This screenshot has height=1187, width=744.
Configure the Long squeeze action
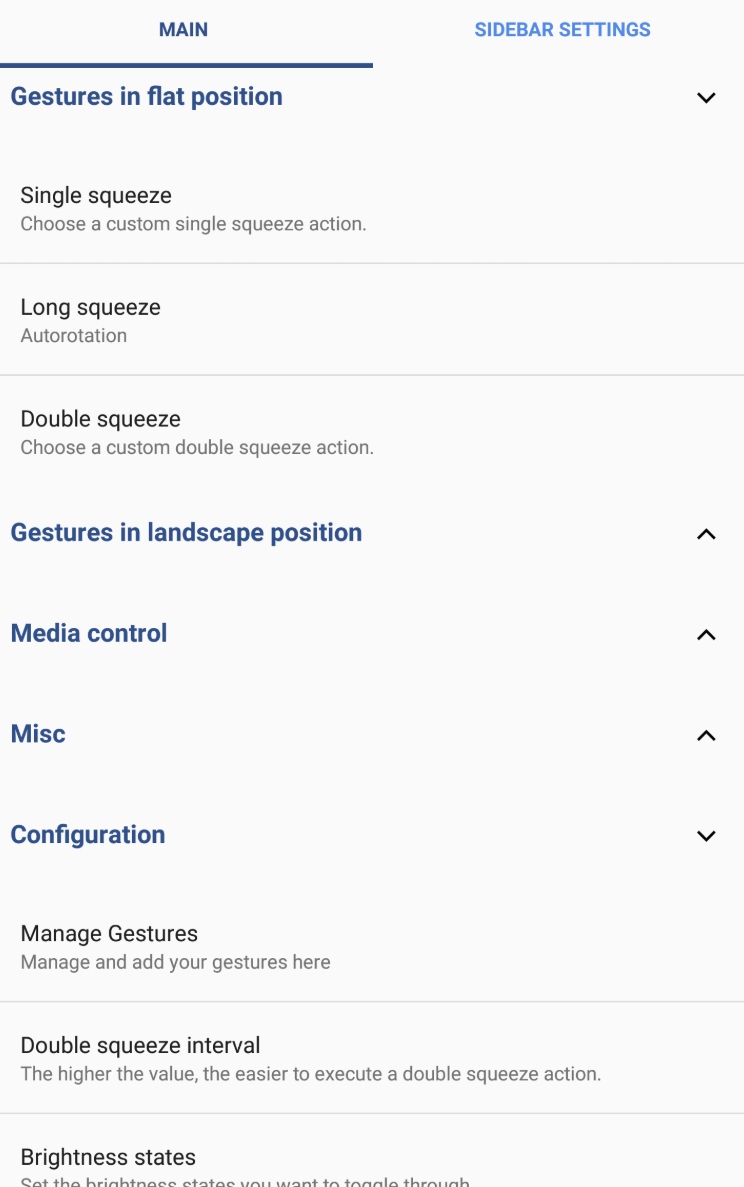point(372,318)
